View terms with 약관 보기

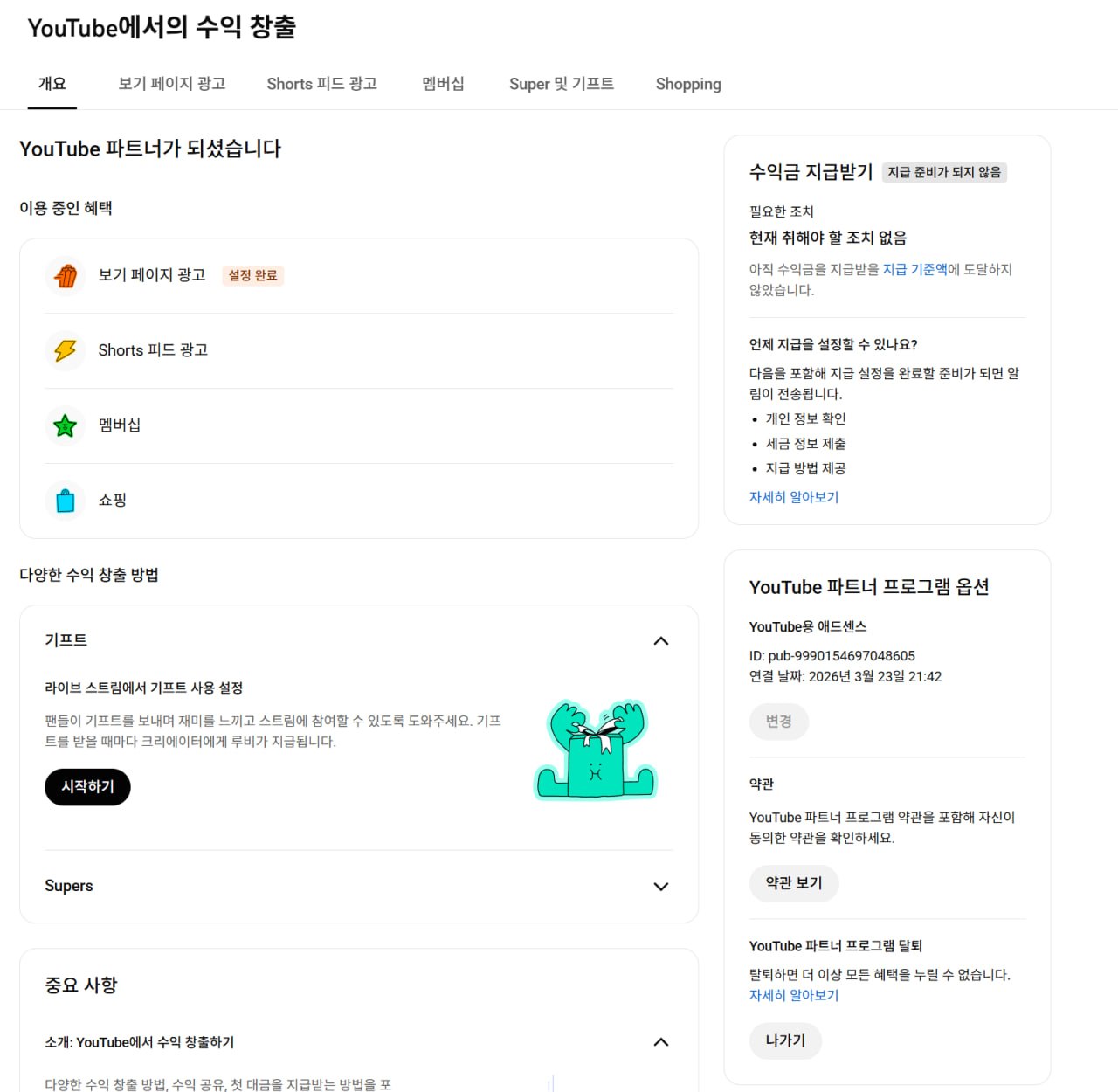(x=793, y=883)
